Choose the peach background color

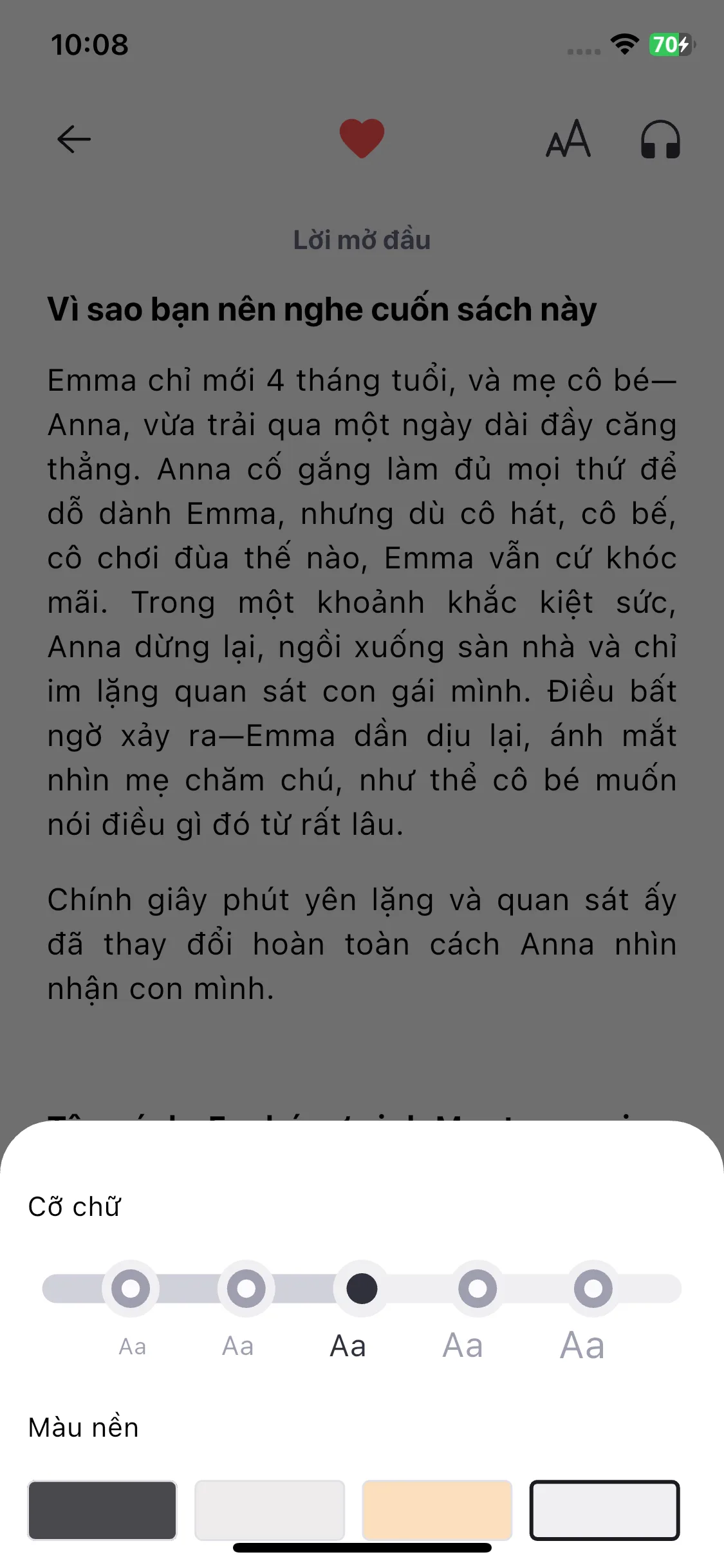click(x=437, y=1510)
